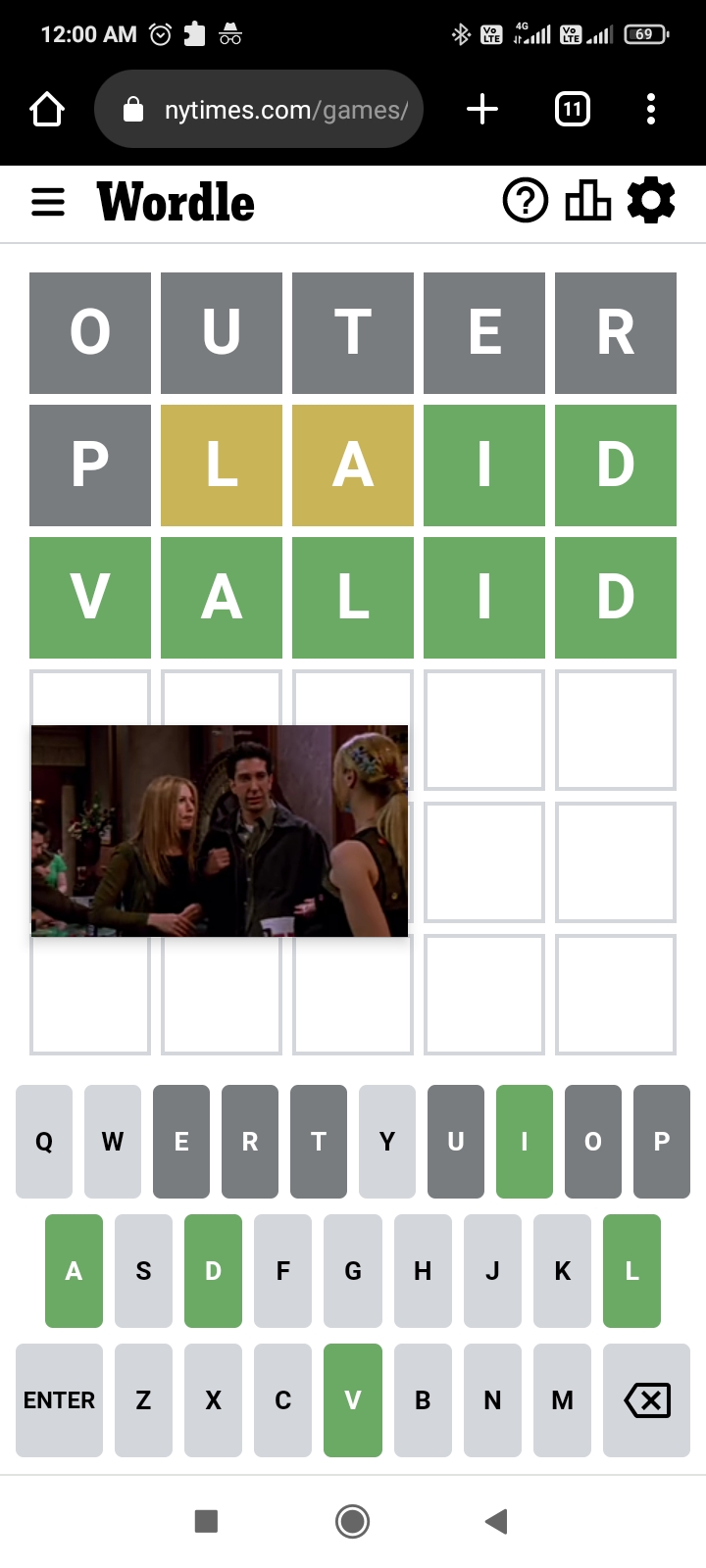This screenshot has width=706, height=1568.
Task: Open the tab switcher showing 11 tabs
Action: pyautogui.click(x=573, y=110)
